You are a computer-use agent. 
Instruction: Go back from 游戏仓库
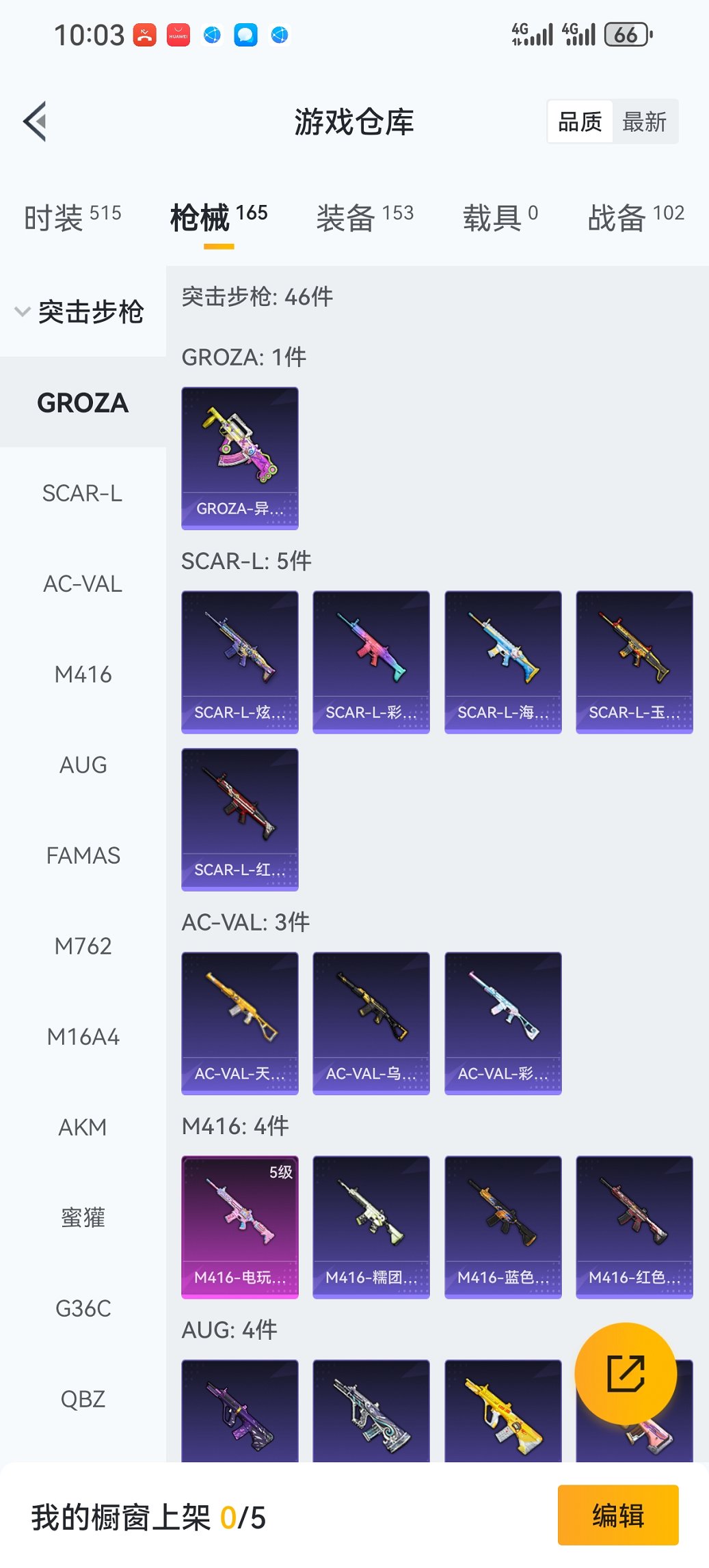(36, 122)
